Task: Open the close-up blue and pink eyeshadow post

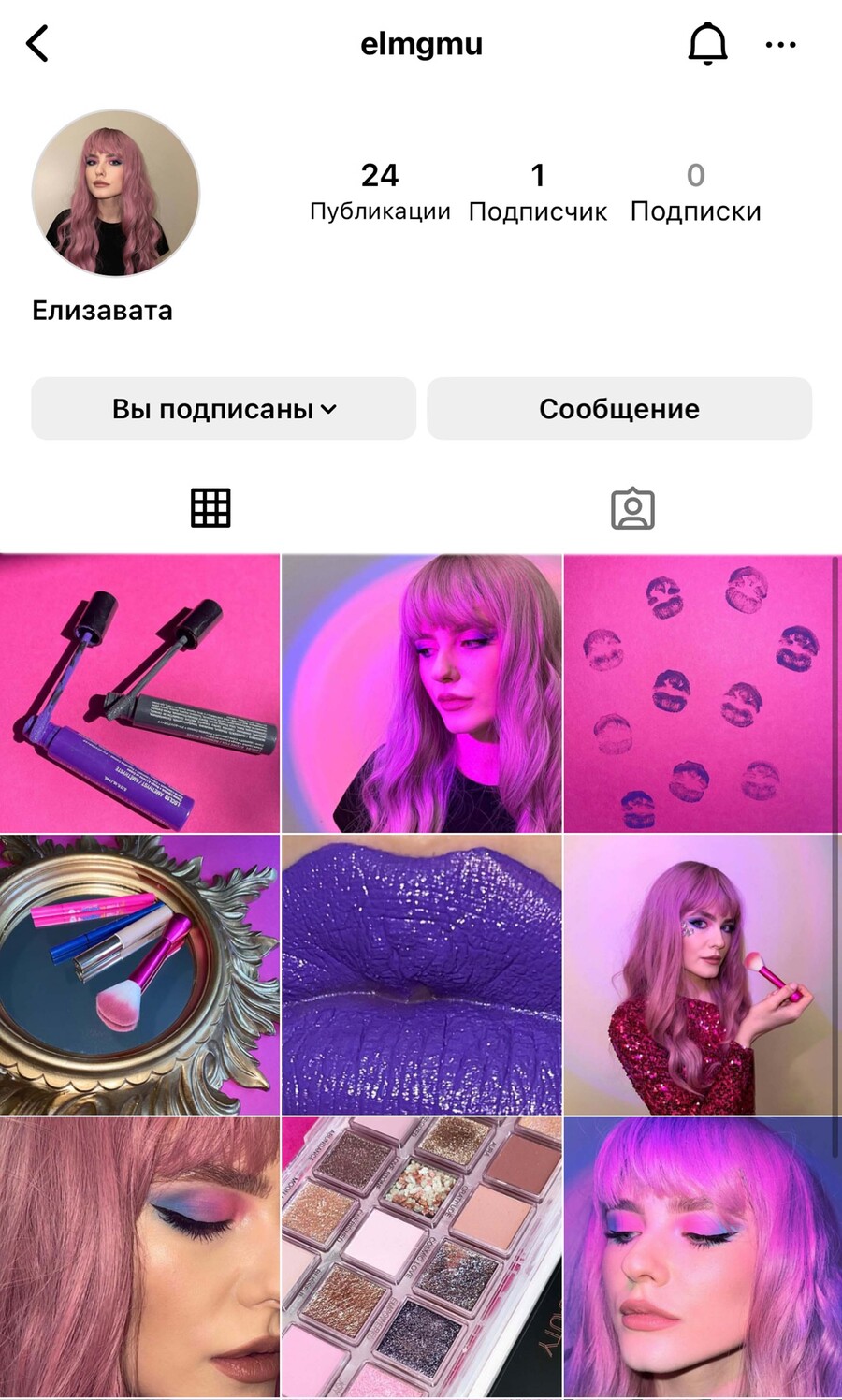Action: tap(139, 1257)
